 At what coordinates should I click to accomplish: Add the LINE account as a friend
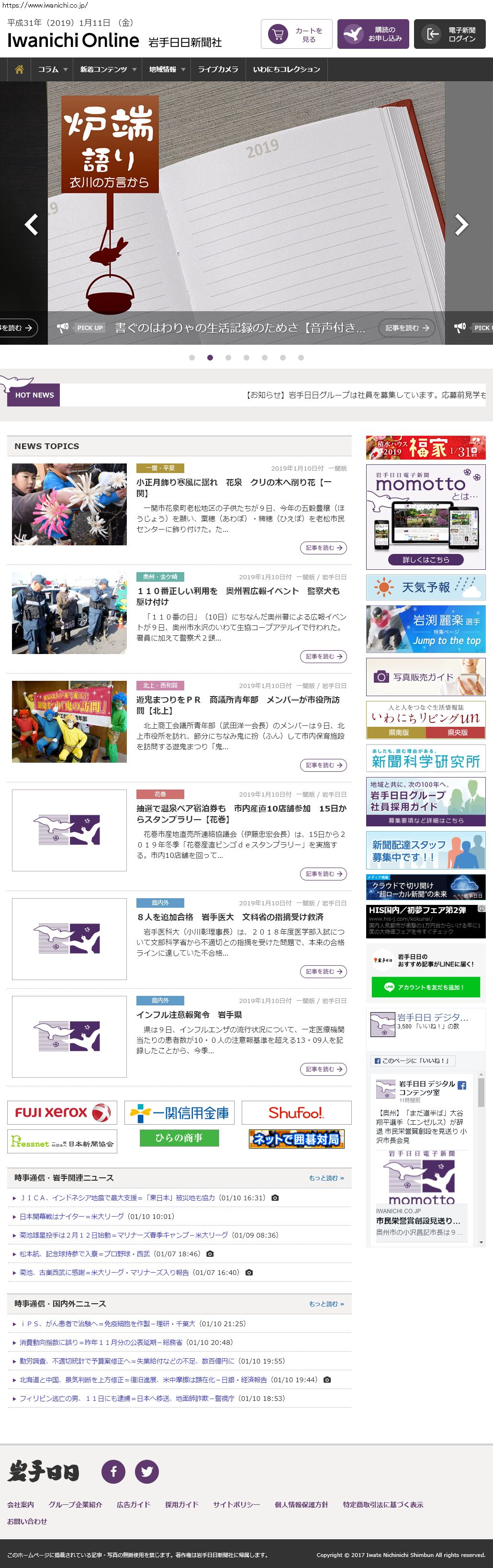coord(426,987)
